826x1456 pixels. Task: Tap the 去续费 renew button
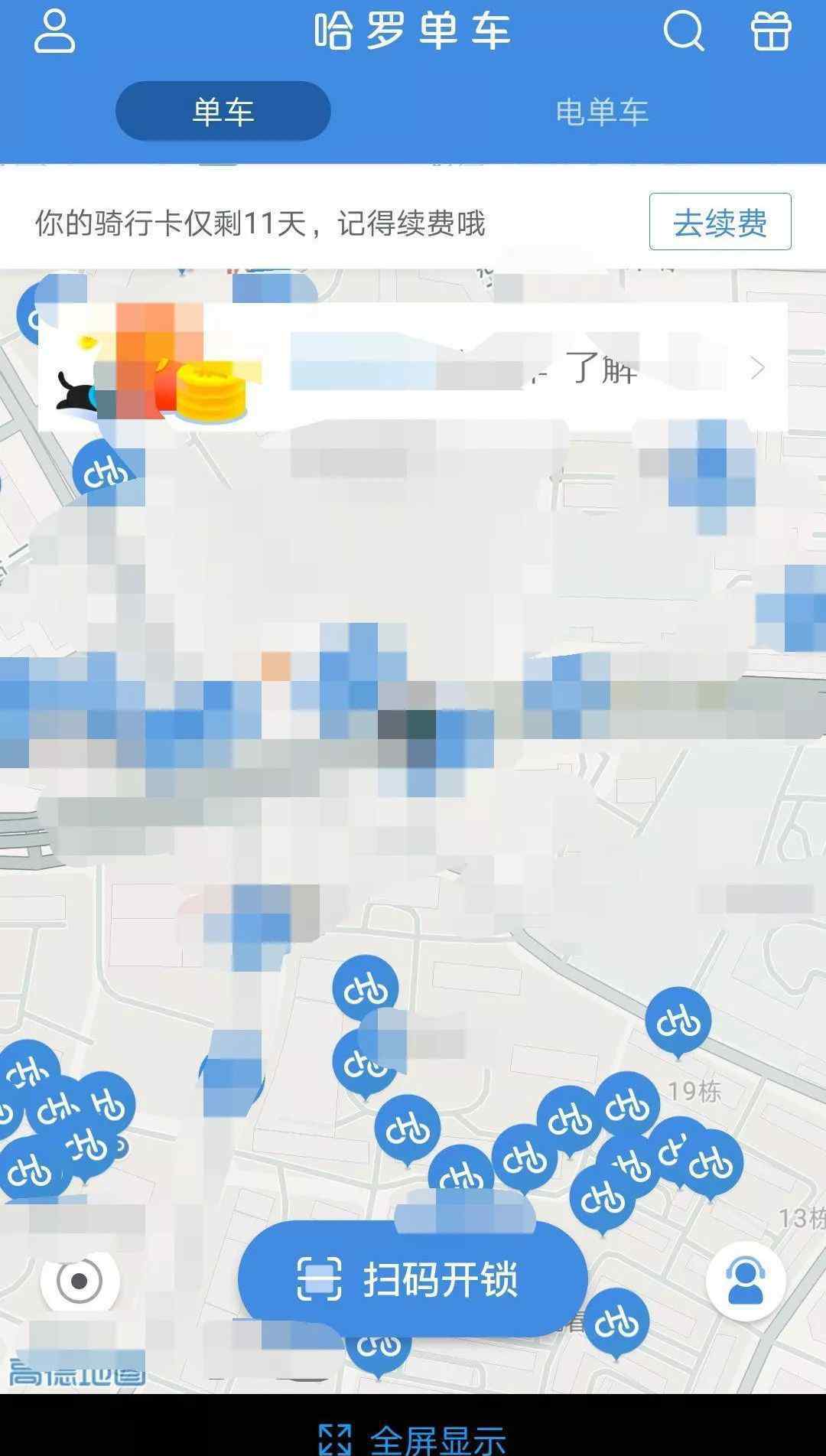(x=720, y=222)
